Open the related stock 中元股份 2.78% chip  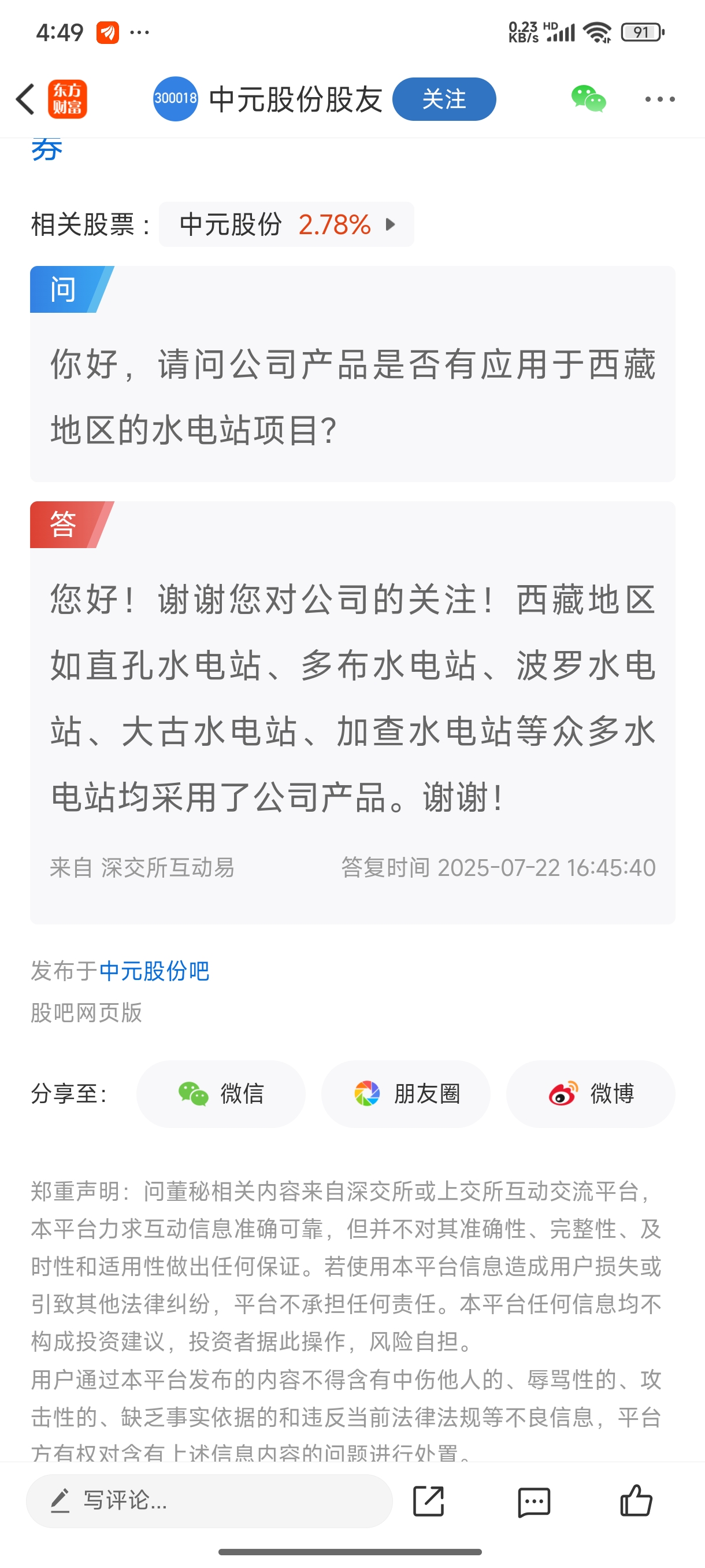click(x=287, y=224)
